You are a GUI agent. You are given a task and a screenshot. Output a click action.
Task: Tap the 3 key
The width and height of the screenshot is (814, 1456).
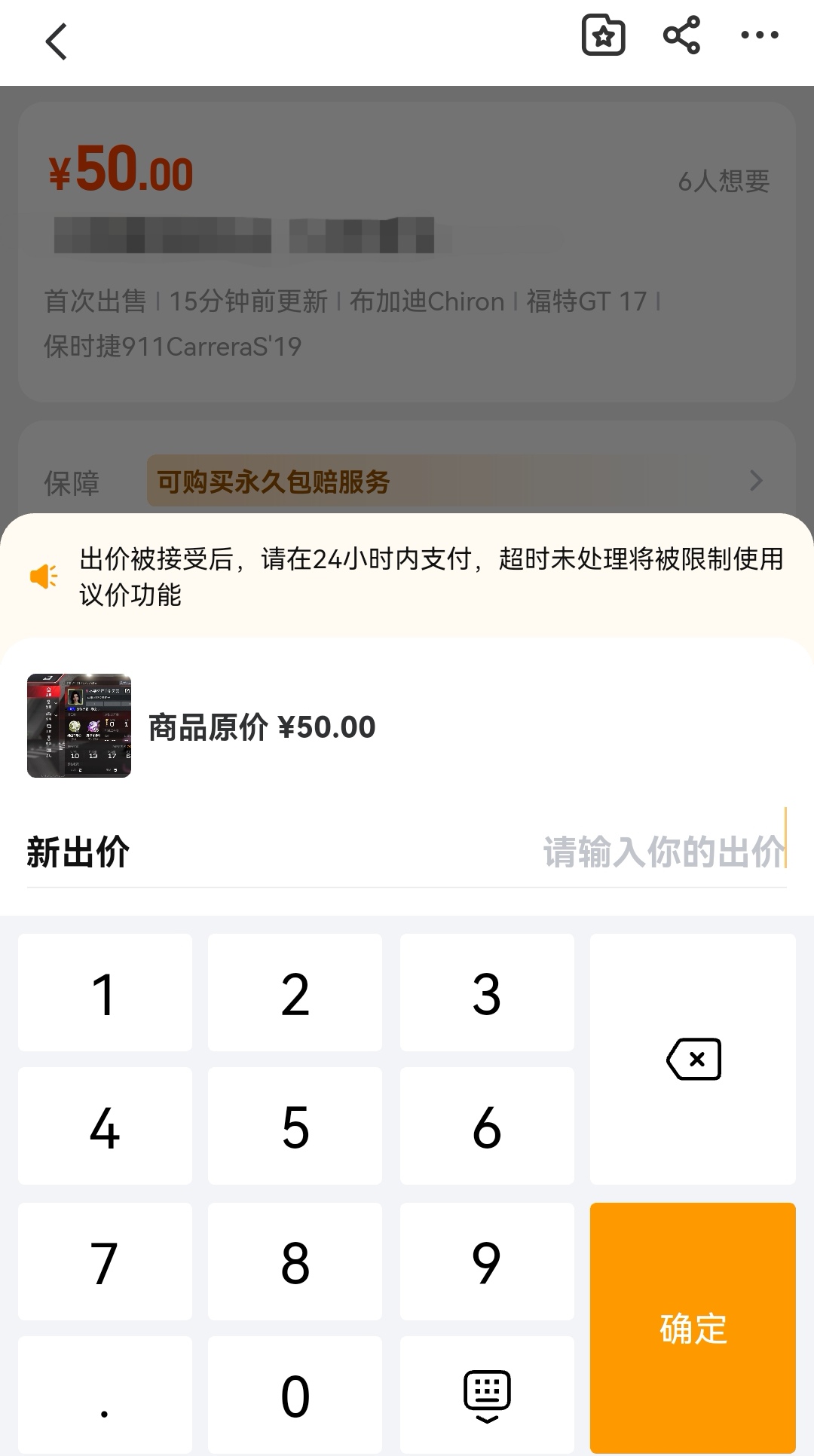click(x=487, y=993)
